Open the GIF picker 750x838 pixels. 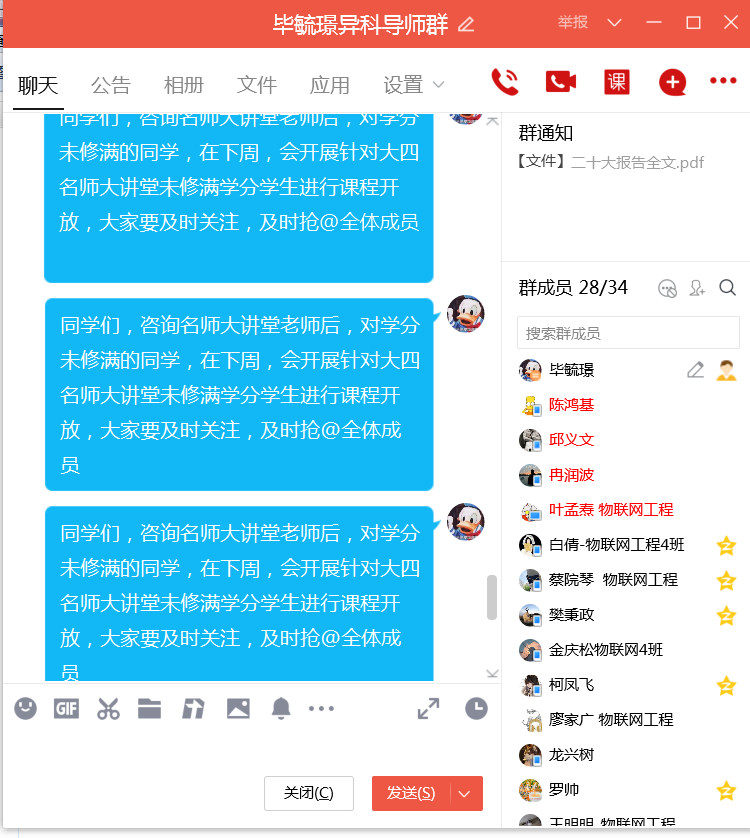[x=67, y=709]
